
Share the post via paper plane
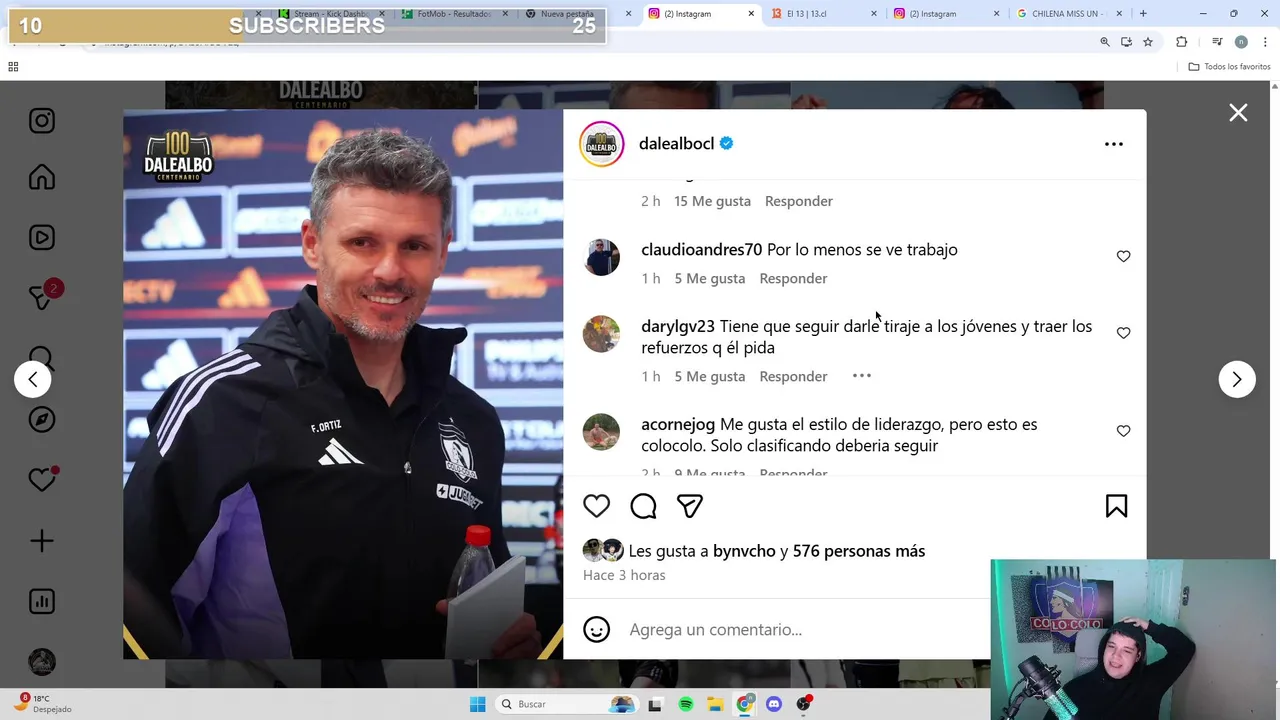(x=690, y=506)
